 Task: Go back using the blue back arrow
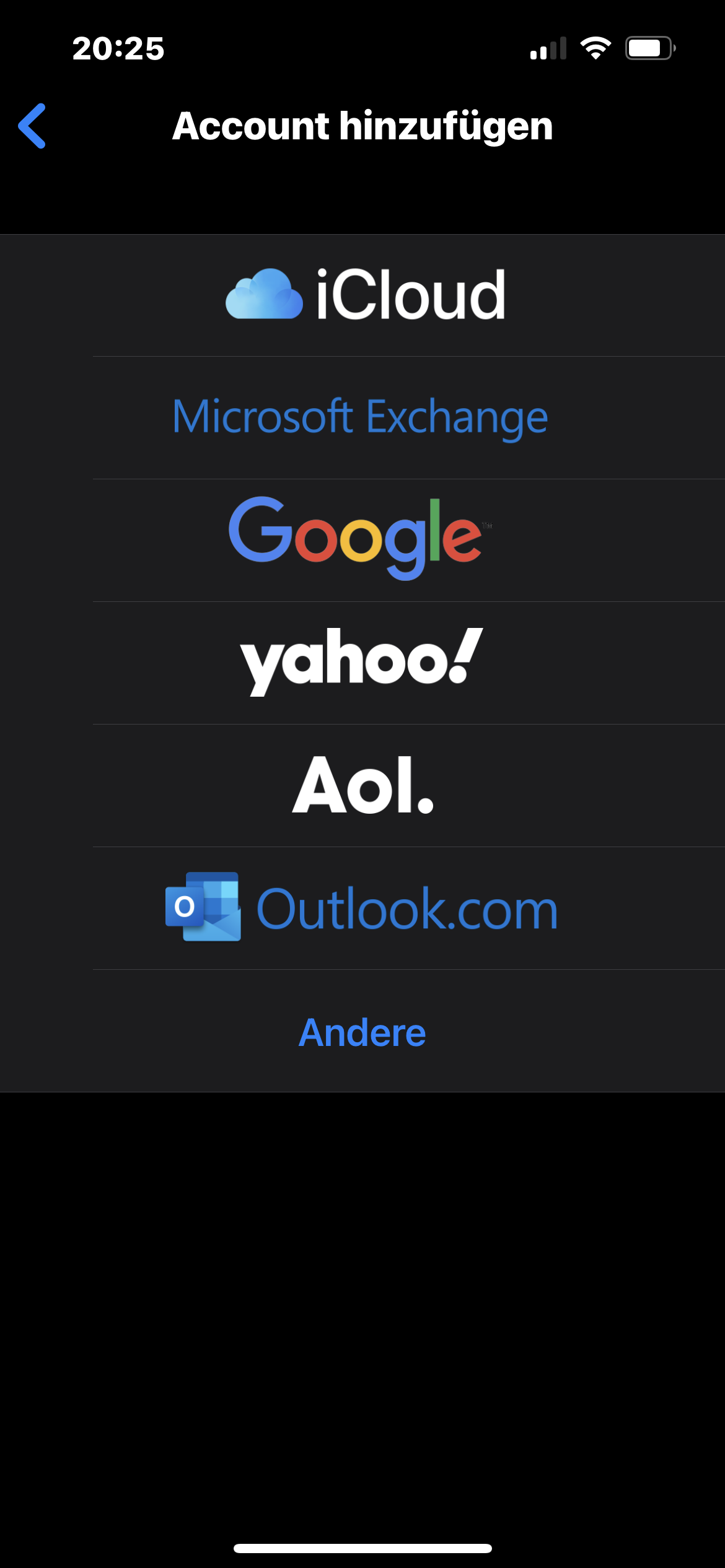[32, 126]
